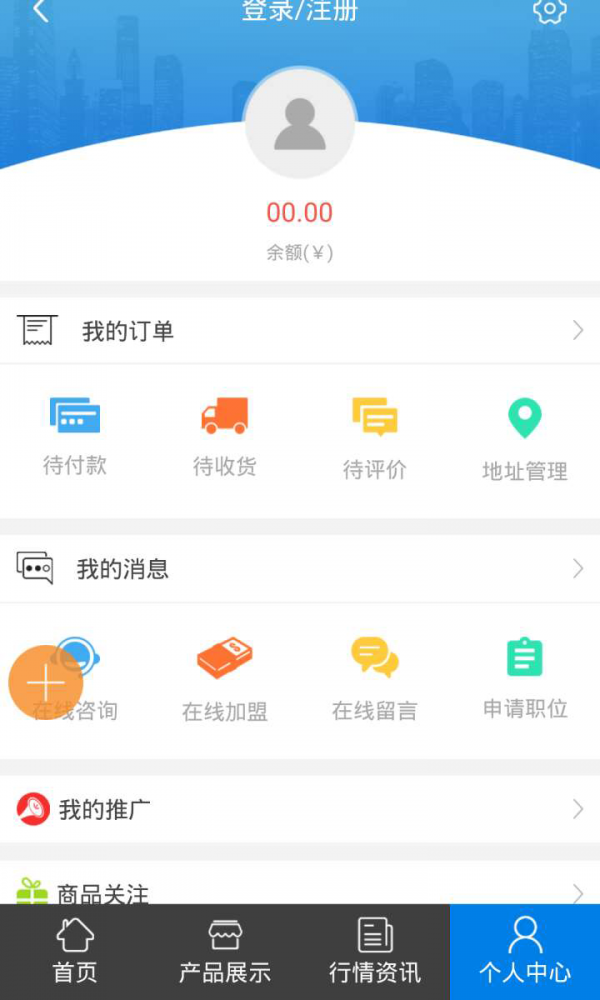Select 申请职位
Viewport: 600px width, 1000px height.
coord(525,678)
